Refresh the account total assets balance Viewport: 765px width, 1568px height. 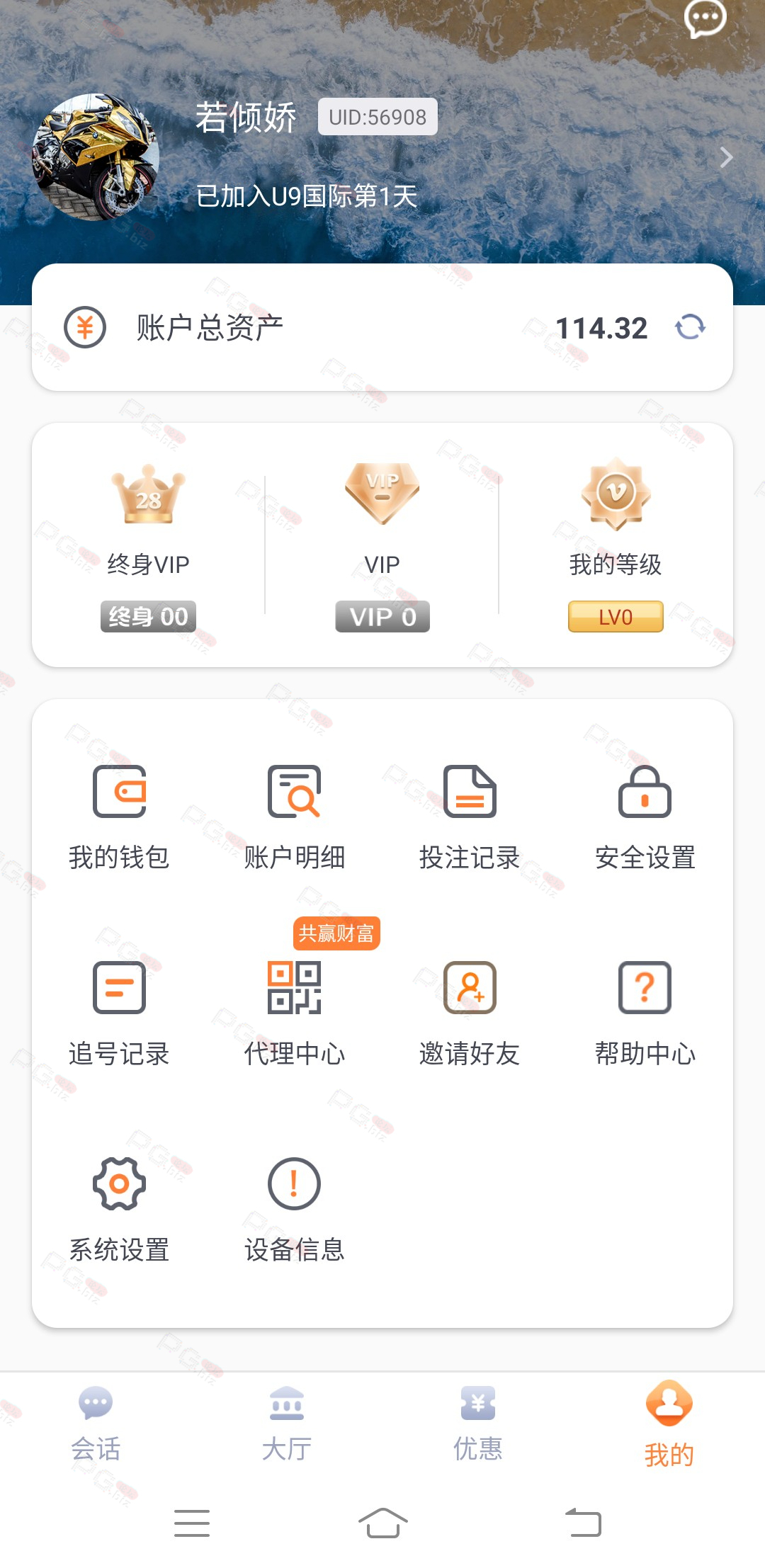690,327
